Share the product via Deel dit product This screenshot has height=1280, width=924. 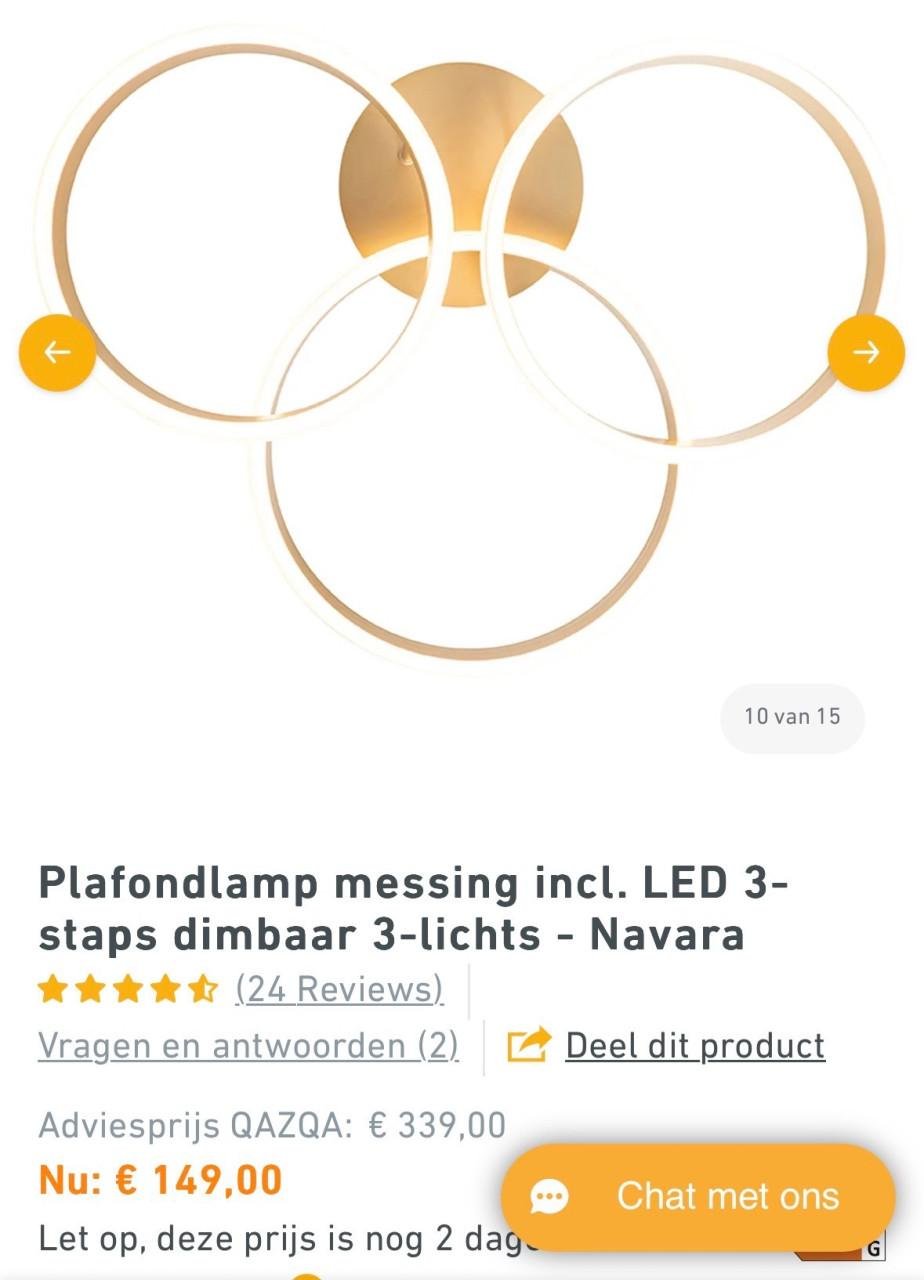coord(694,1046)
